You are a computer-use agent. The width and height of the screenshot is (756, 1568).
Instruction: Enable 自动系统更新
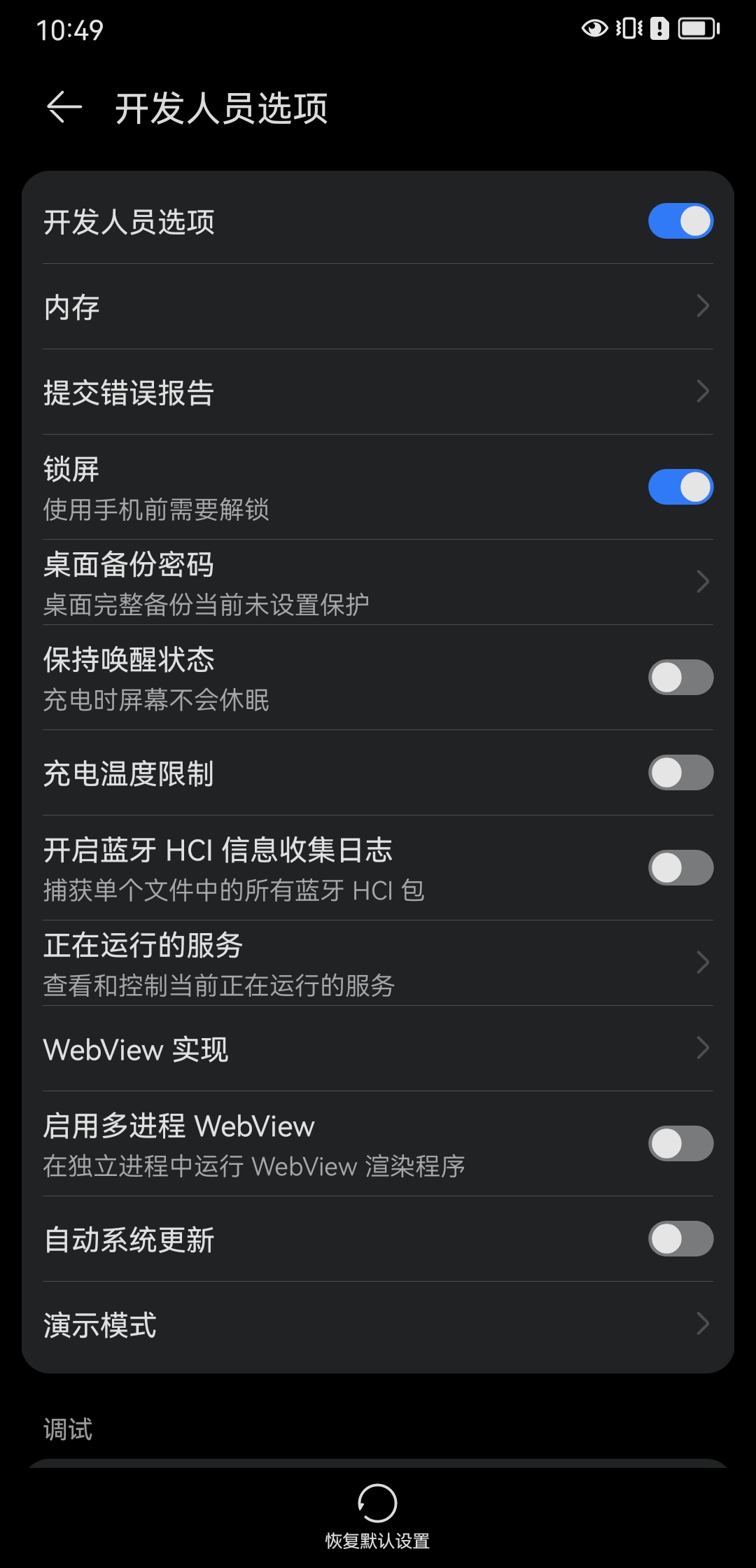680,1239
